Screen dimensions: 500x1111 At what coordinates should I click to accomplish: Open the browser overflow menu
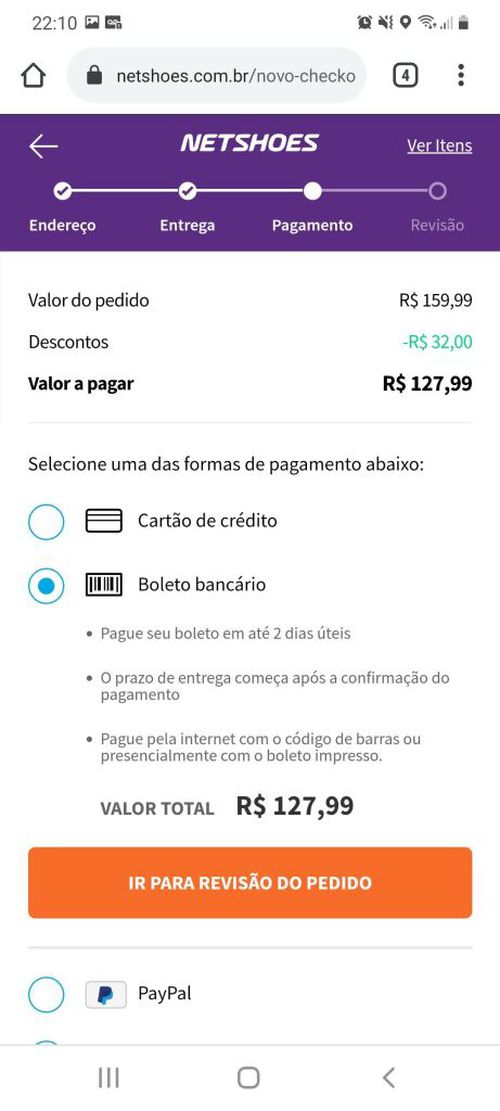pyautogui.click(x=461, y=75)
